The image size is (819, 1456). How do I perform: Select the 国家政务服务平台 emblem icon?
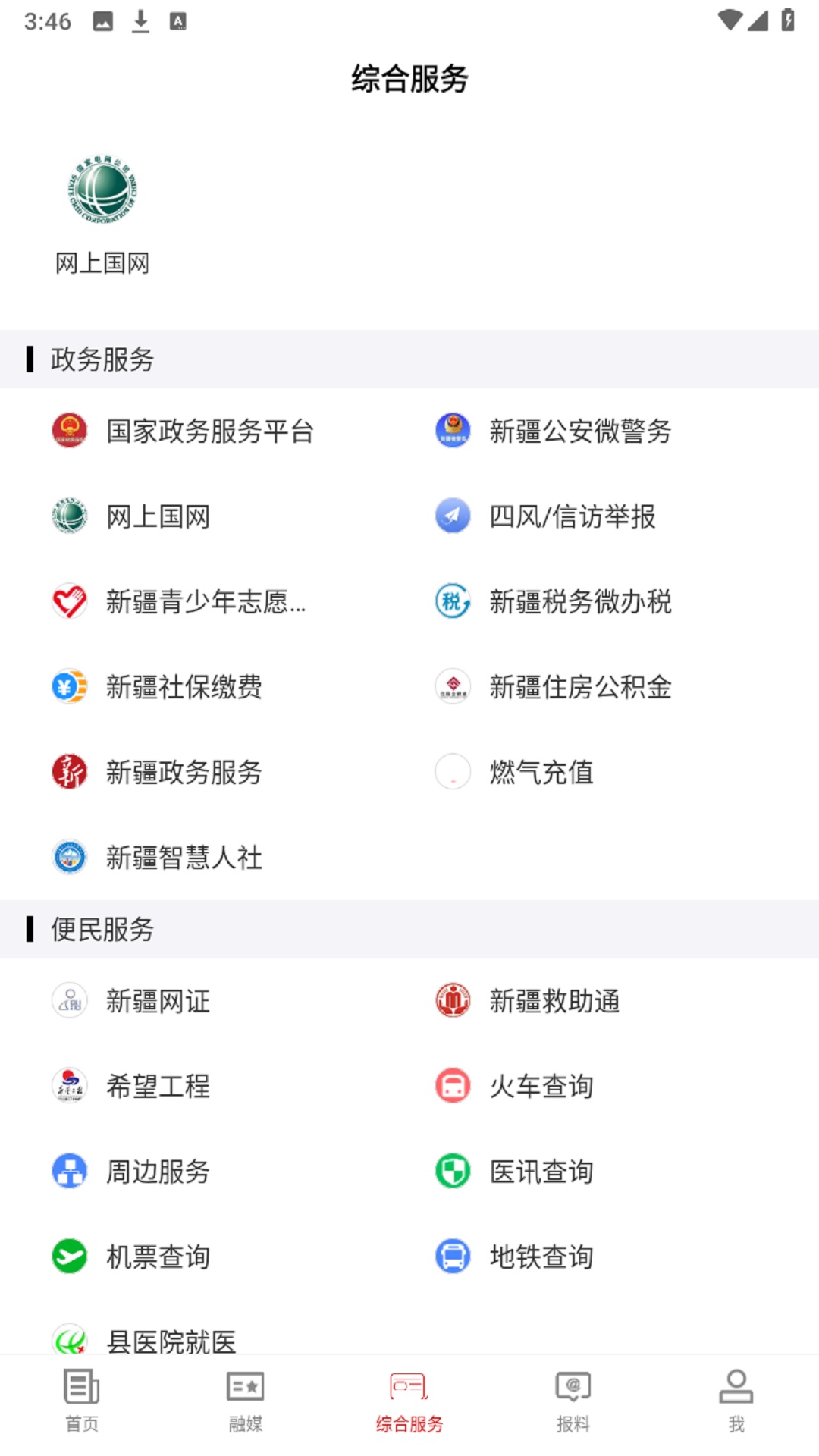click(69, 431)
